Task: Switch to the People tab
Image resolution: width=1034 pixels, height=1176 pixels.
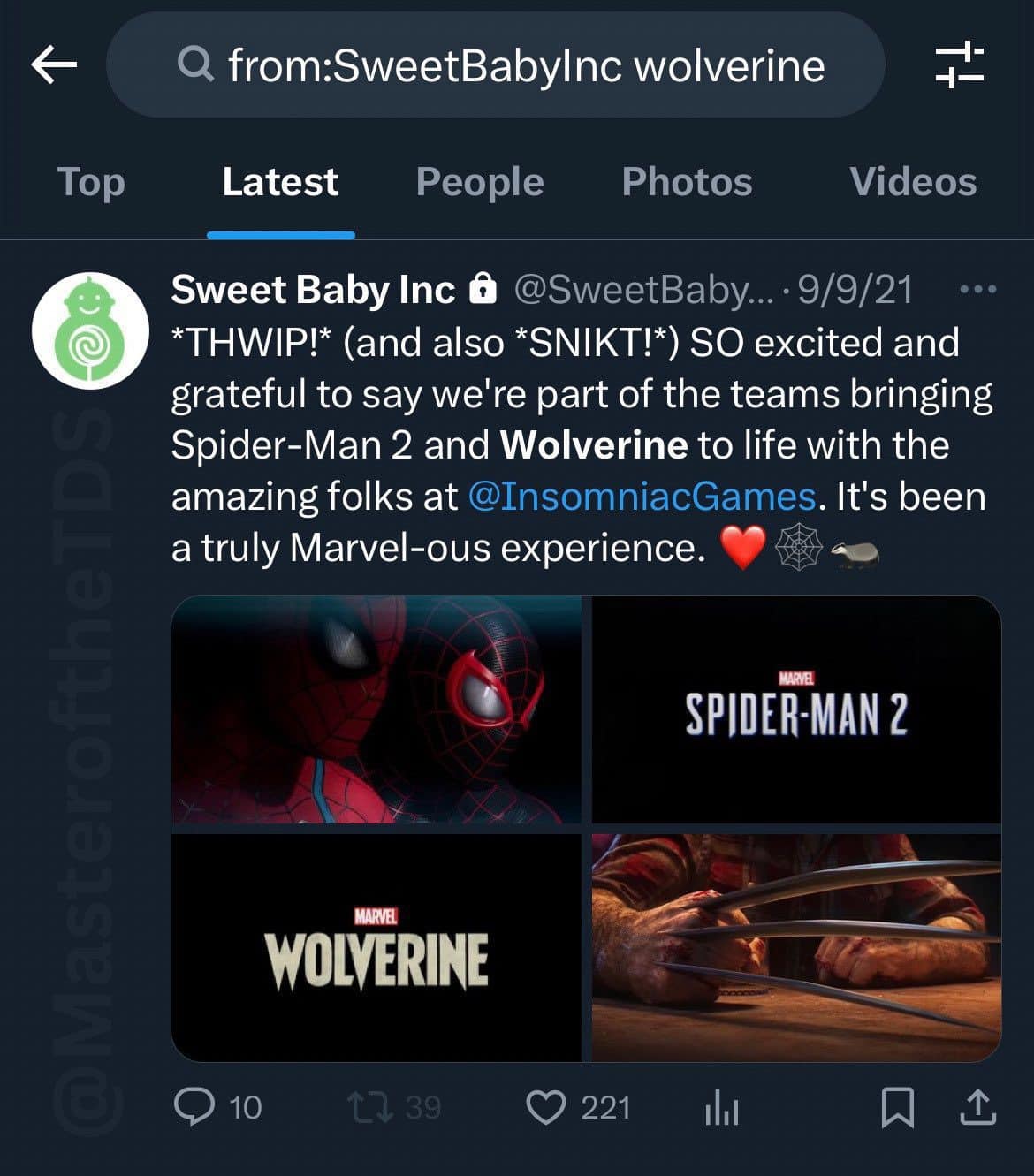Action: pyautogui.click(x=479, y=183)
